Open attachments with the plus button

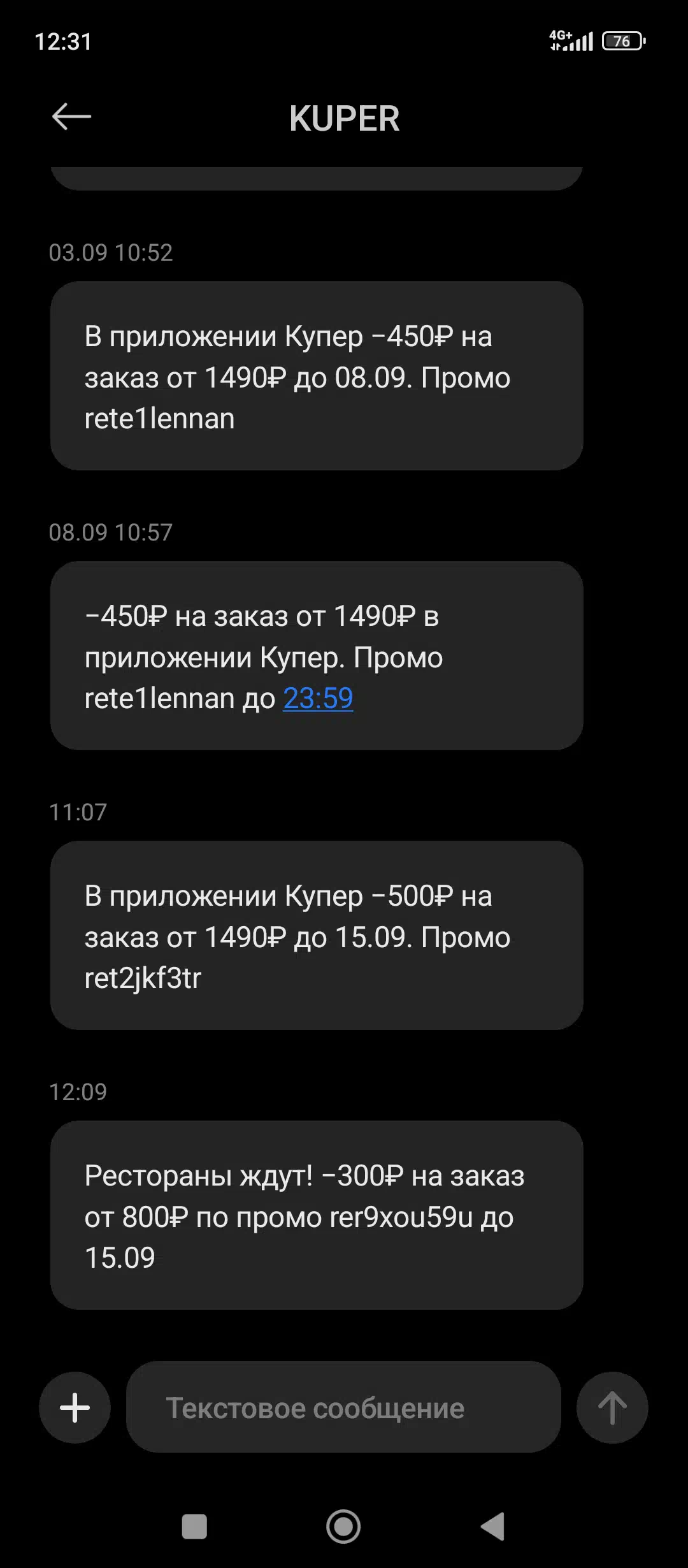(75, 1407)
